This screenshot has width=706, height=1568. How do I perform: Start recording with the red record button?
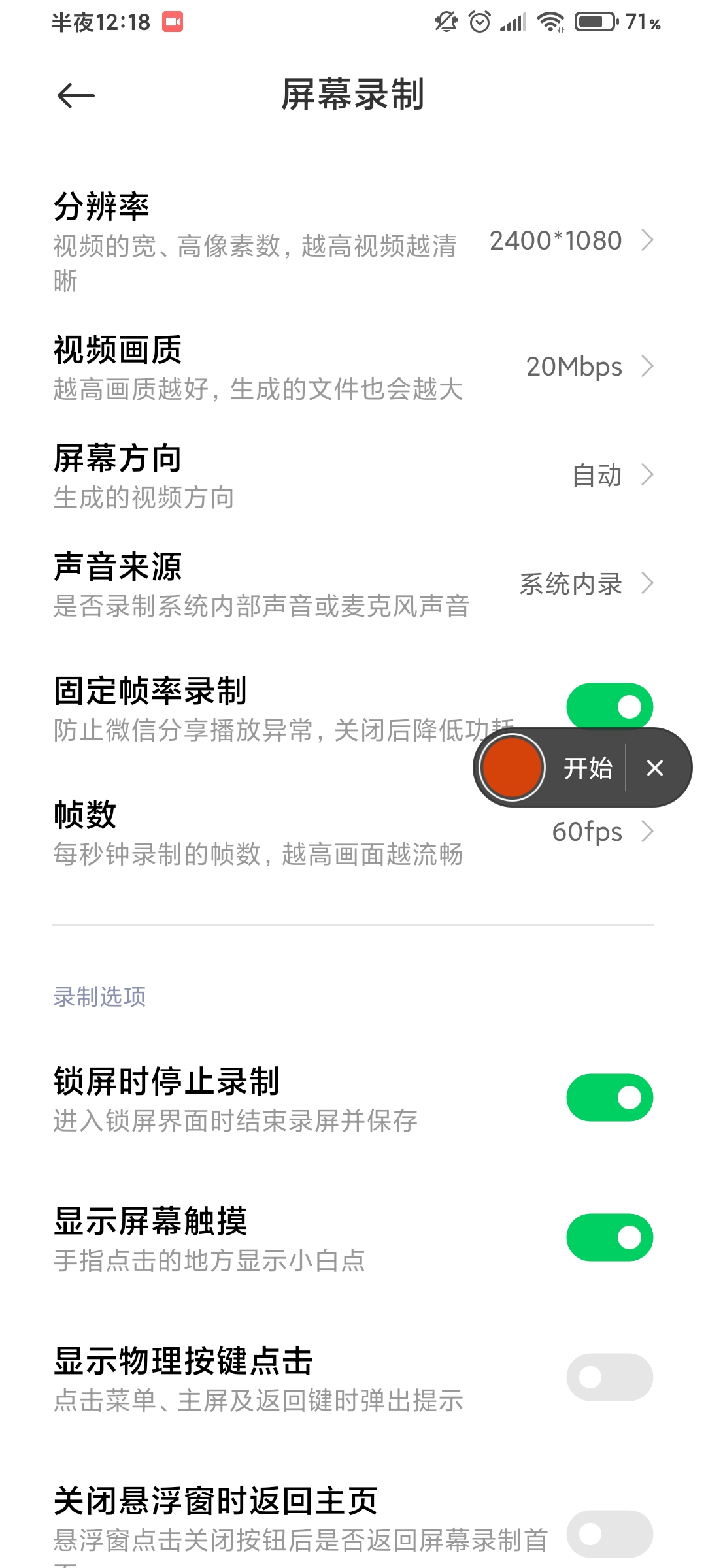point(513,768)
